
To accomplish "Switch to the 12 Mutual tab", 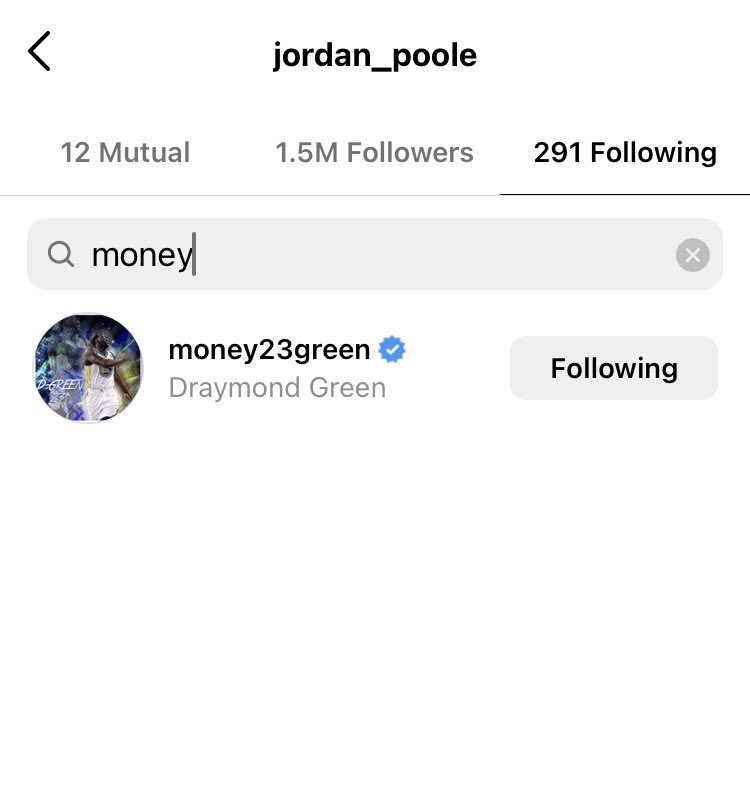I will (125, 153).
